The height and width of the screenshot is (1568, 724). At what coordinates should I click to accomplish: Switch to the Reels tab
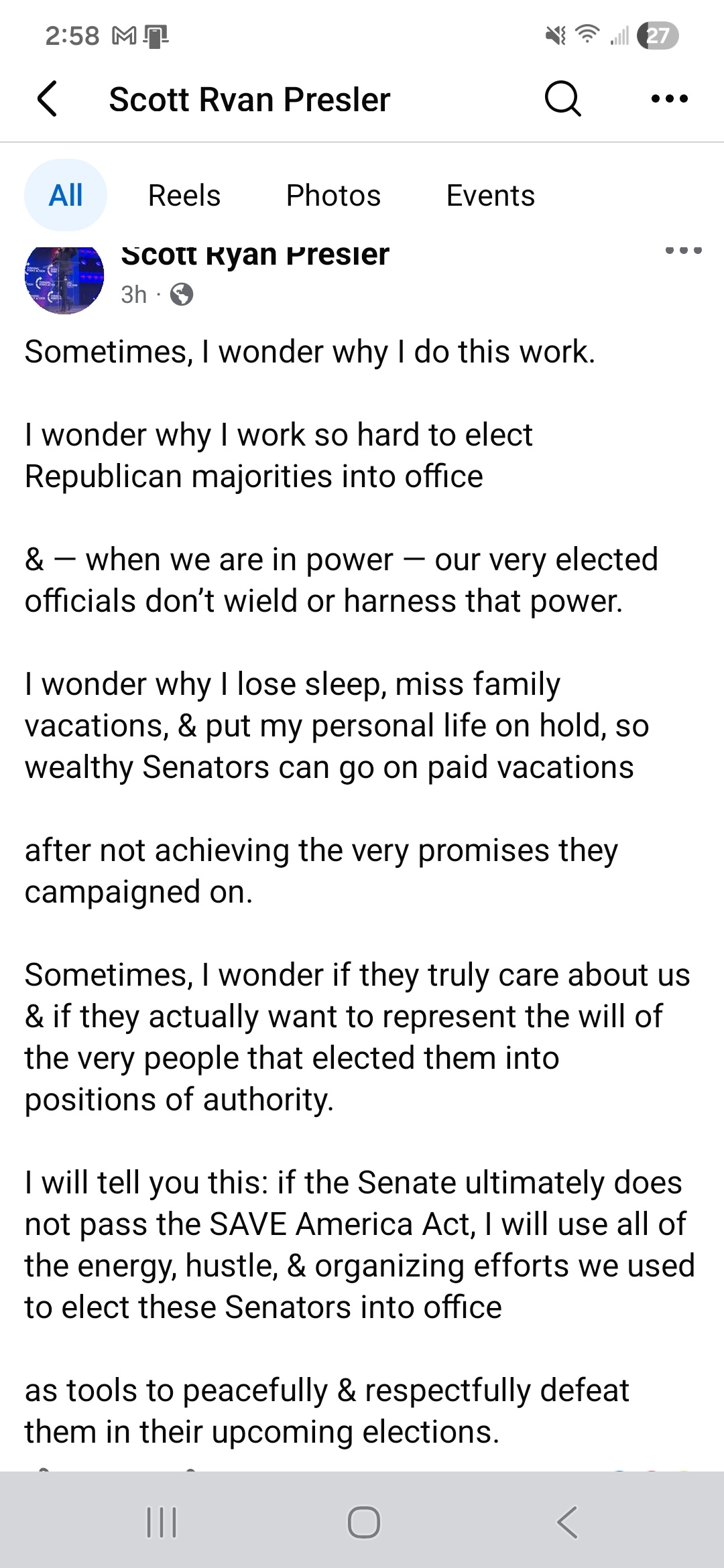[184, 196]
